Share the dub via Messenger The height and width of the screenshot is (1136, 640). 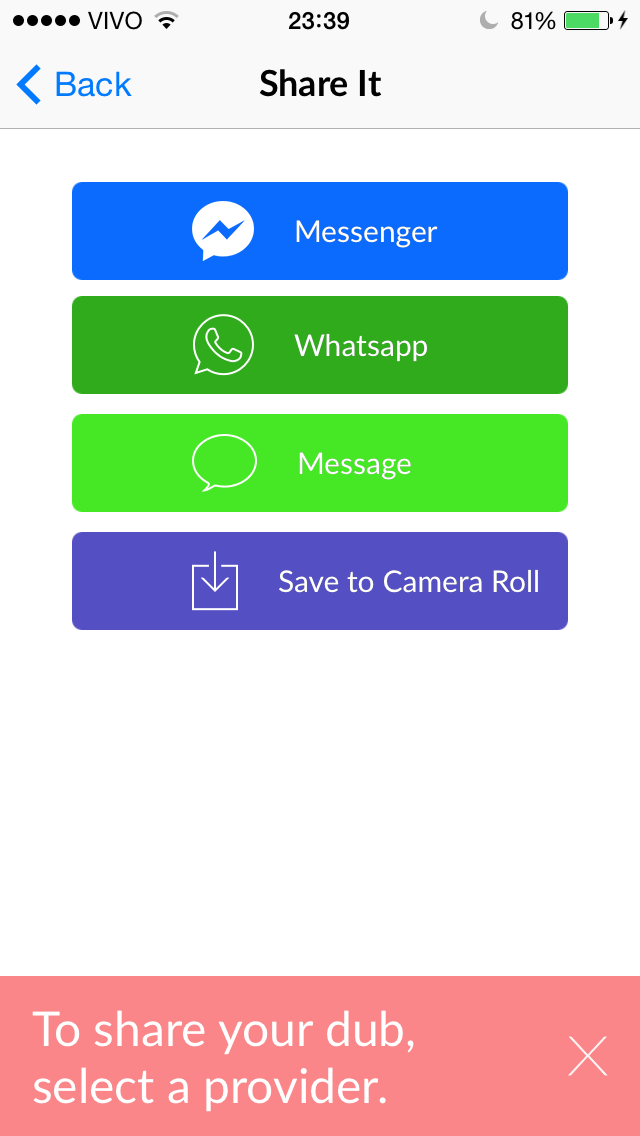(320, 231)
